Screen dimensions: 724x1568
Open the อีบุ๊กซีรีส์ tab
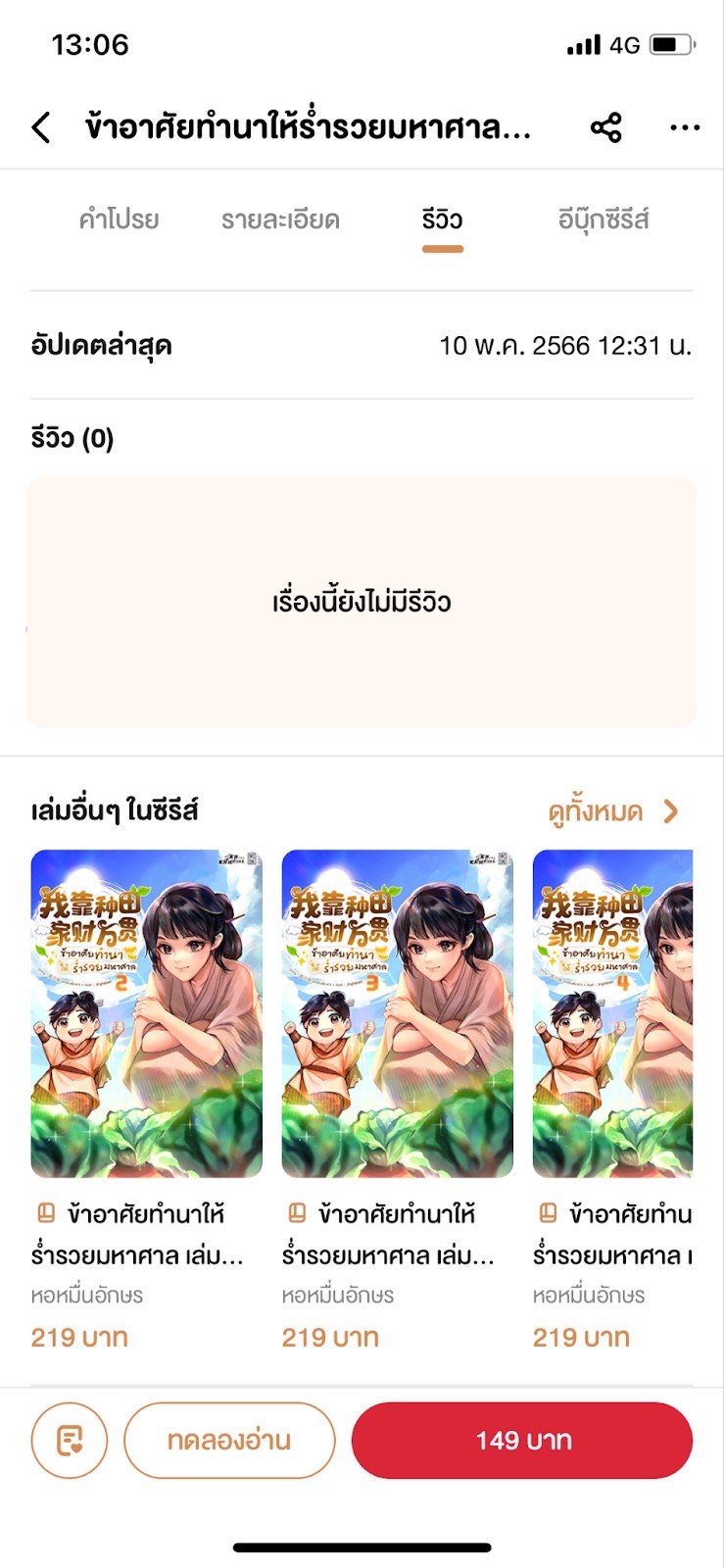603,220
